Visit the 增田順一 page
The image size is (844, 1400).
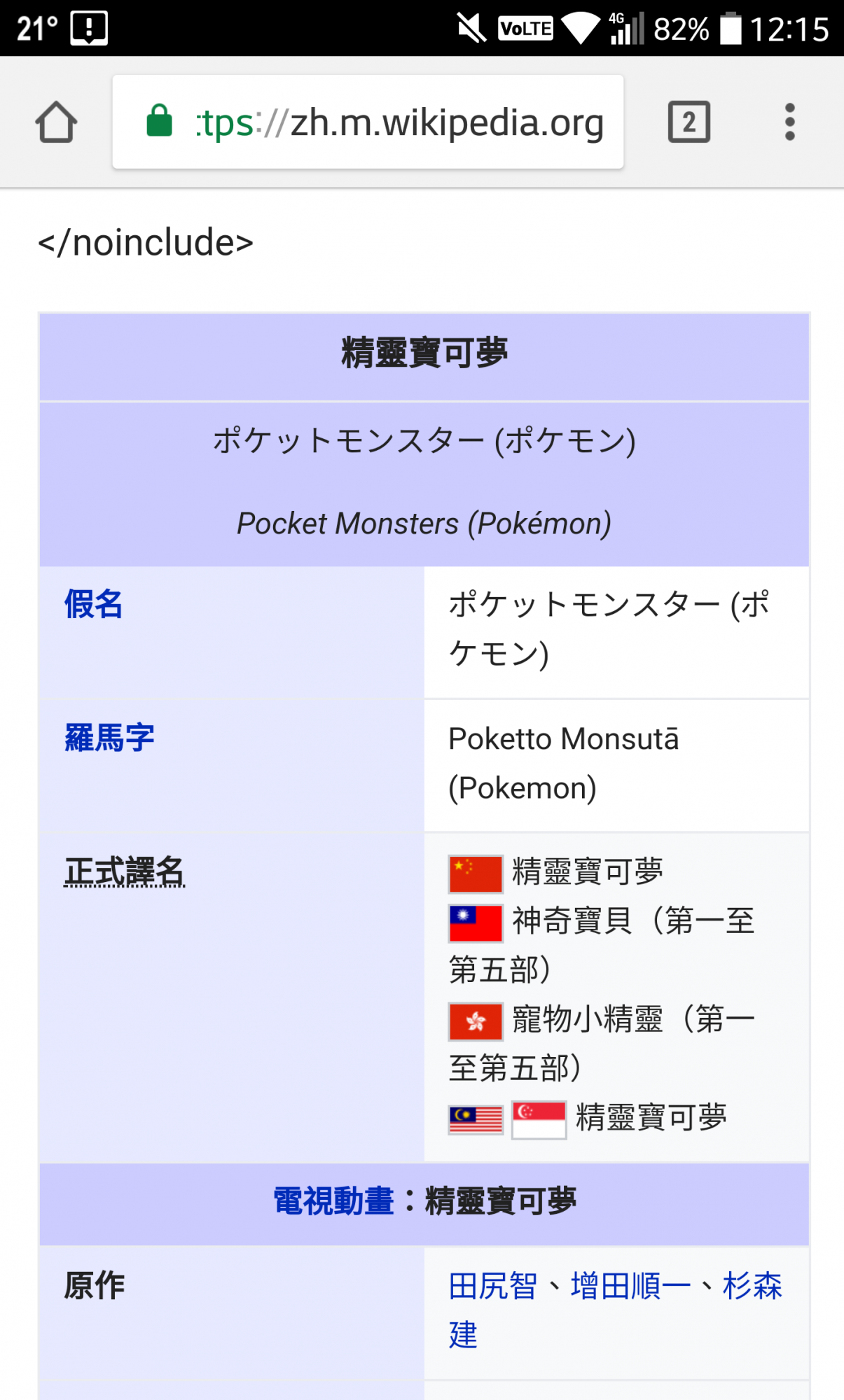tap(630, 1286)
